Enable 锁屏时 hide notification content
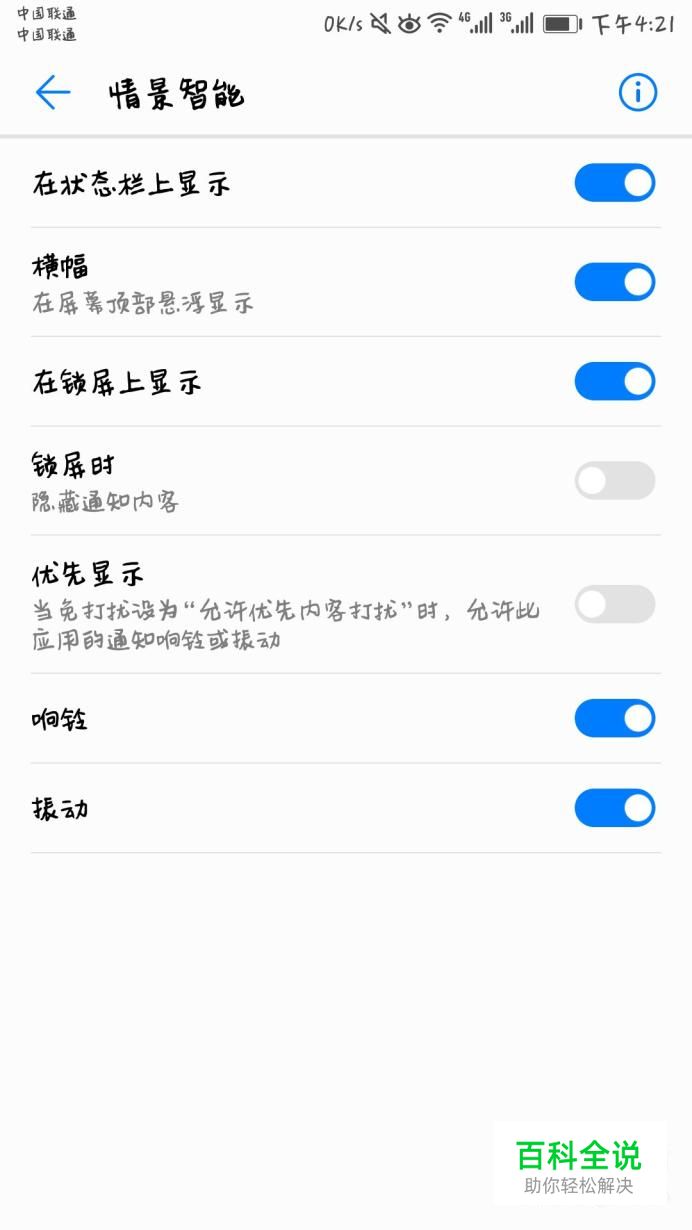The width and height of the screenshot is (692, 1230). 615,481
